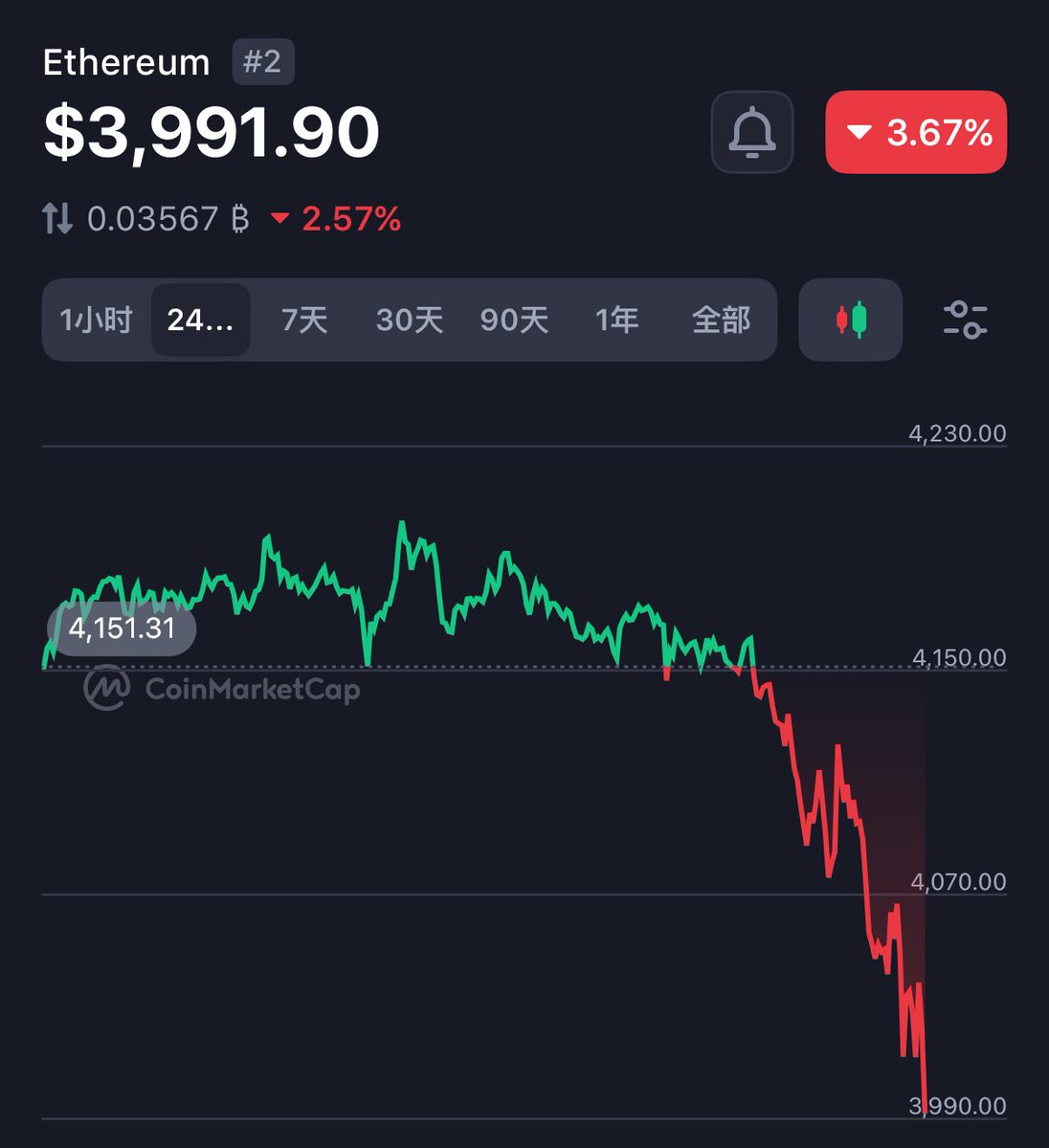Select the 全部 time range
The image size is (1049, 1148).
click(x=721, y=320)
